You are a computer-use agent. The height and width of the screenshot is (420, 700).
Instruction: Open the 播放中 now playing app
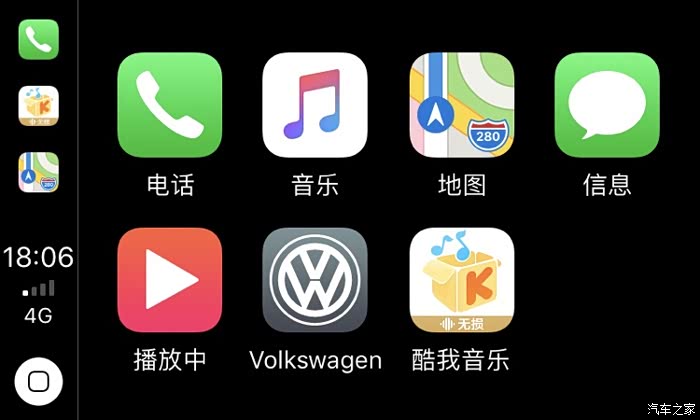point(169,281)
